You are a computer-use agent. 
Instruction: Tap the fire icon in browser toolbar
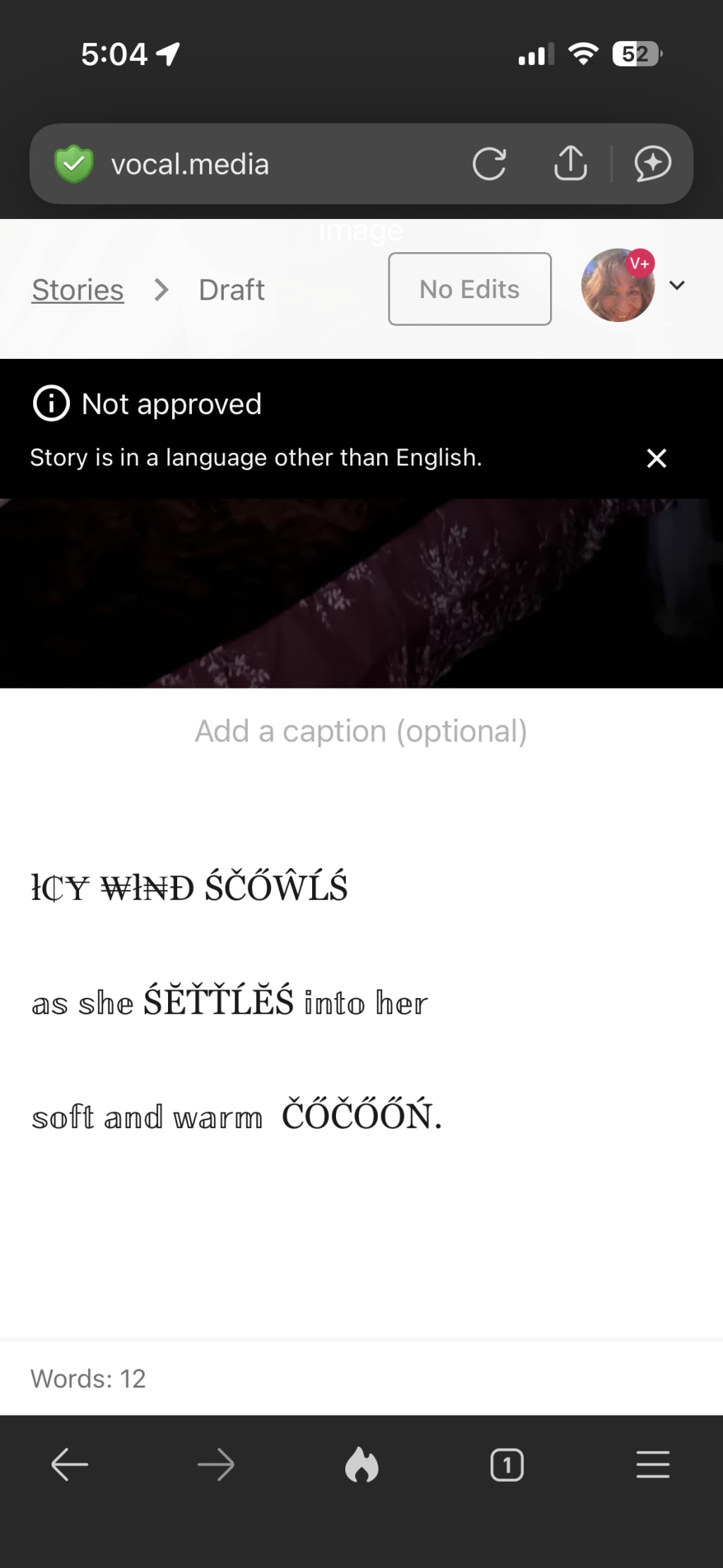(x=361, y=1464)
